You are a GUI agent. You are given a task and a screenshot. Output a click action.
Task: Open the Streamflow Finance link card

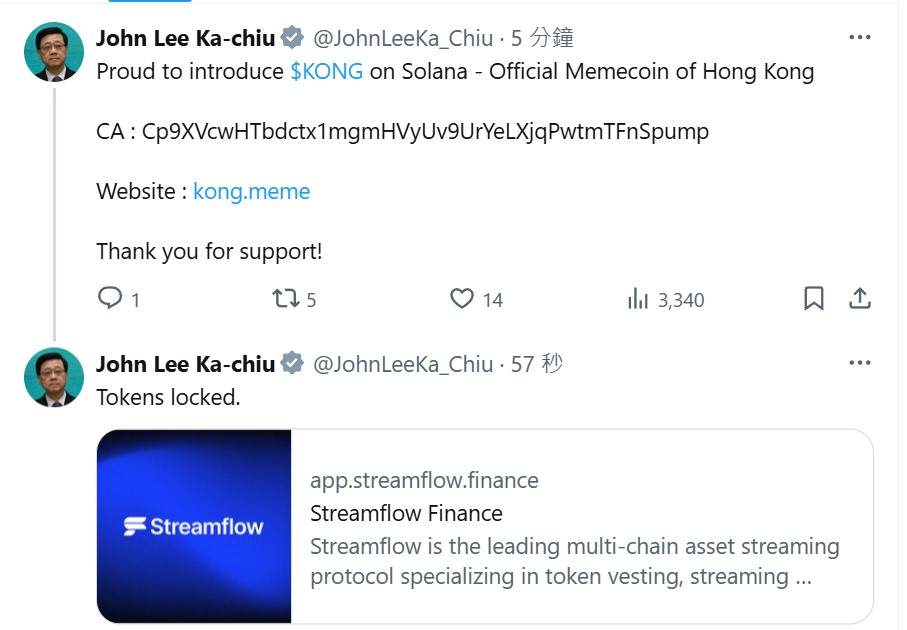click(x=484, y=526)
